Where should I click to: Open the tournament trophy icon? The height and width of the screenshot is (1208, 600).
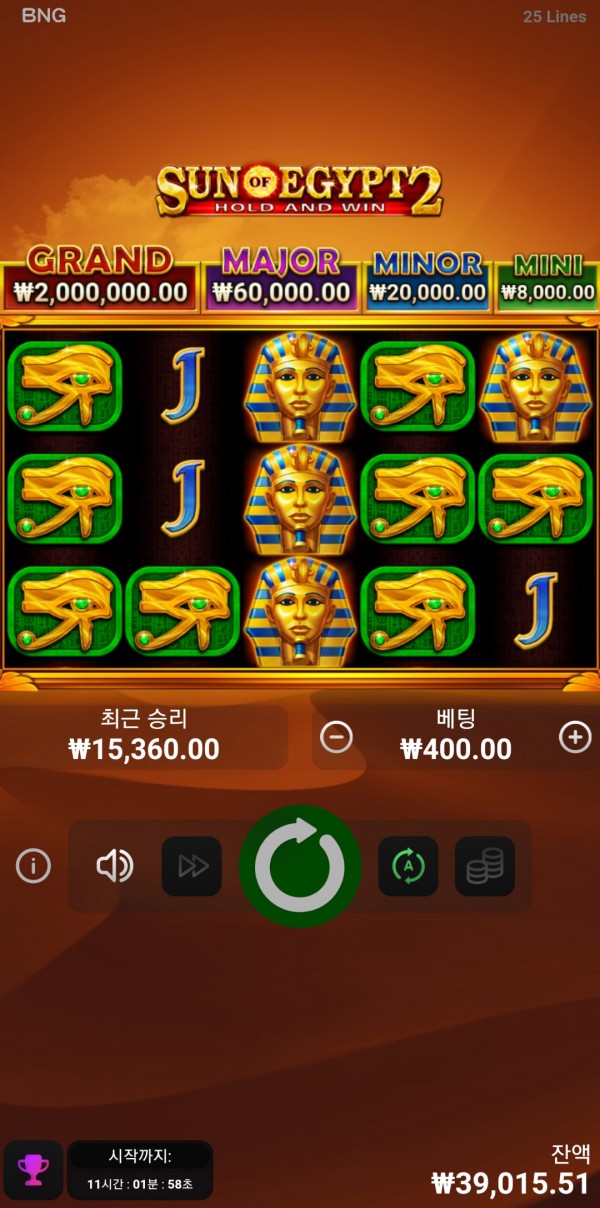33,1169
